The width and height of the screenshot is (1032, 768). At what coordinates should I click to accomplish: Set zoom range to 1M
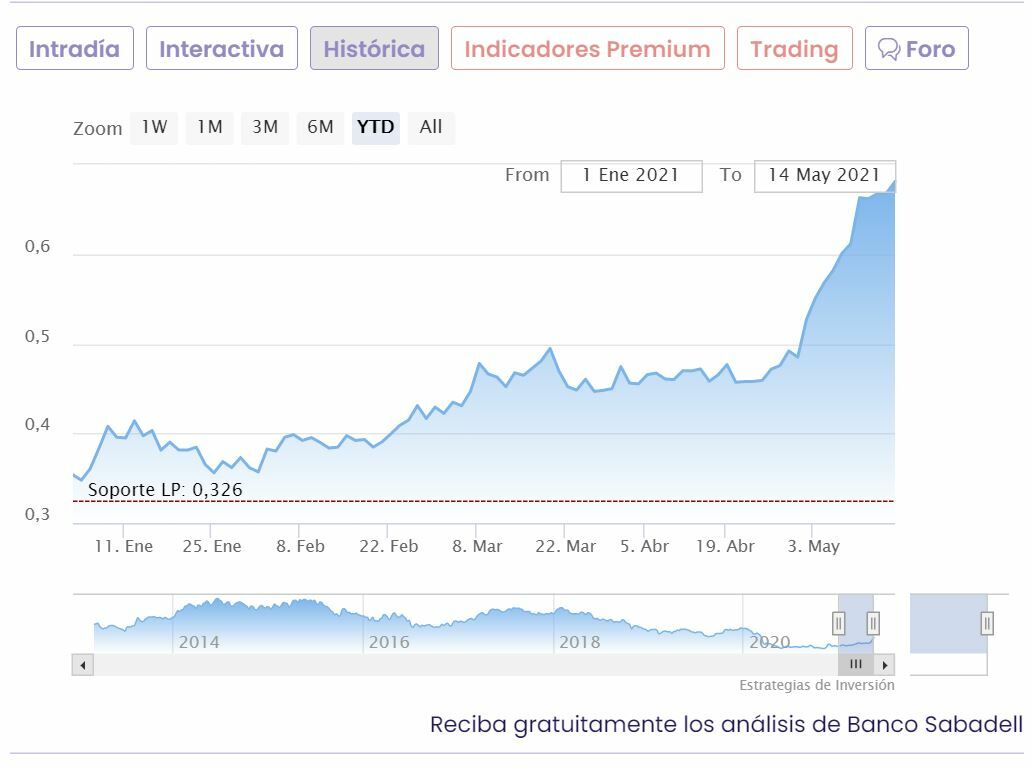click(209, 127)
